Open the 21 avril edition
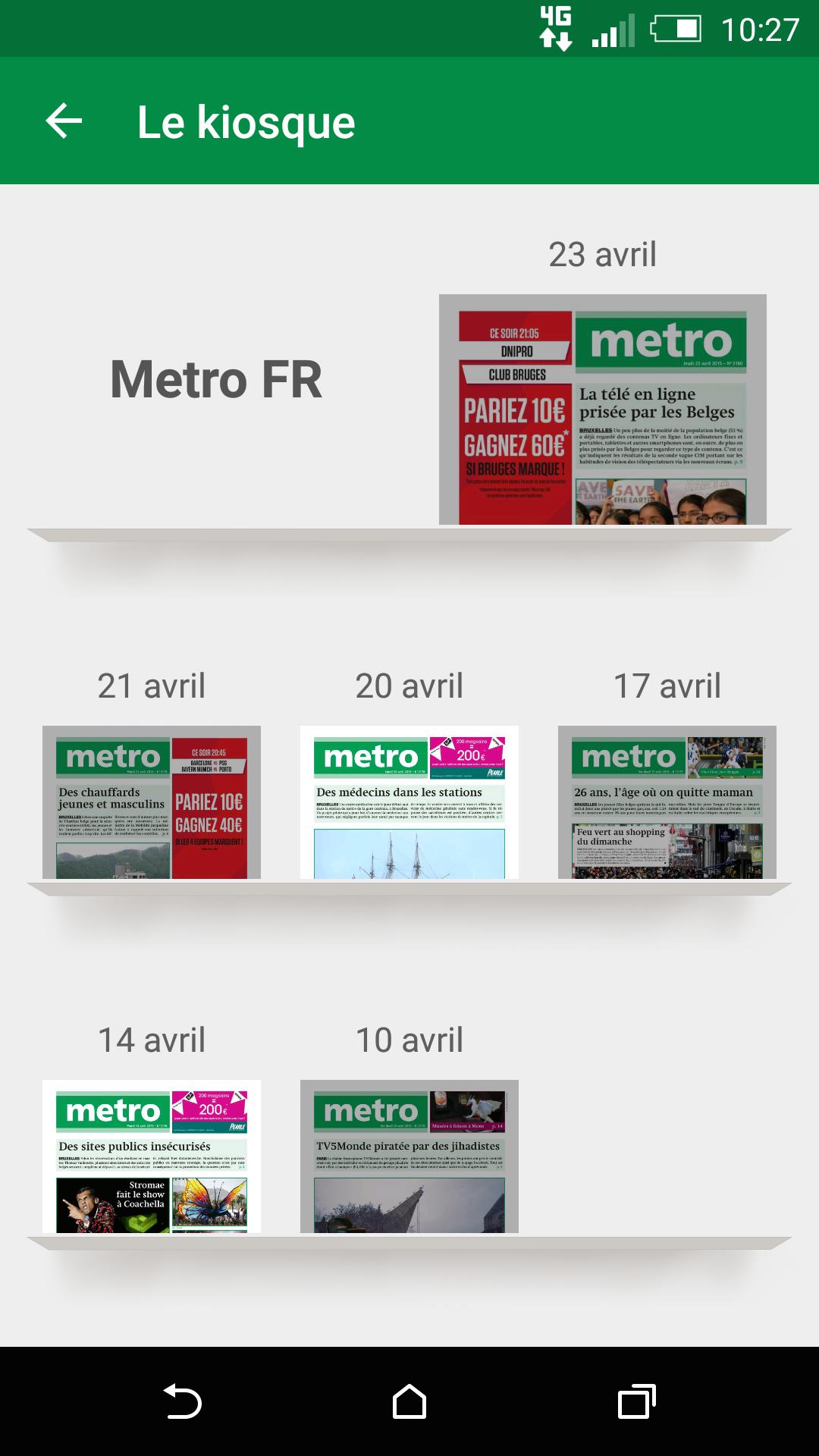 [x=152, y=802]
